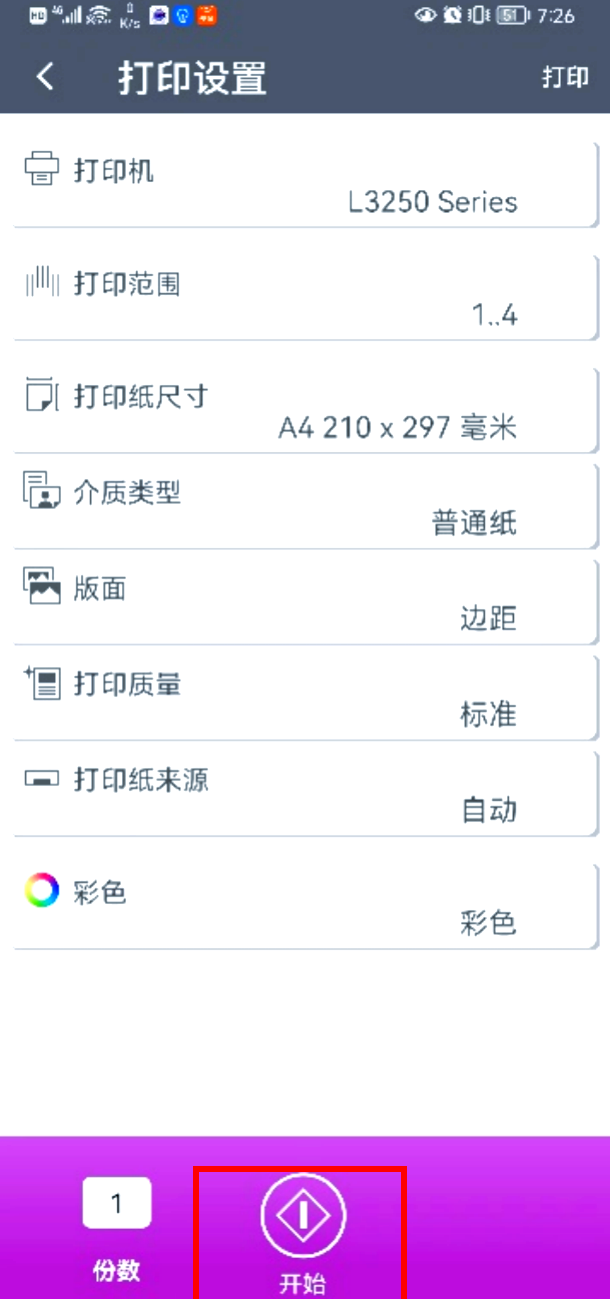Go back from print settings

pos(45,77)
